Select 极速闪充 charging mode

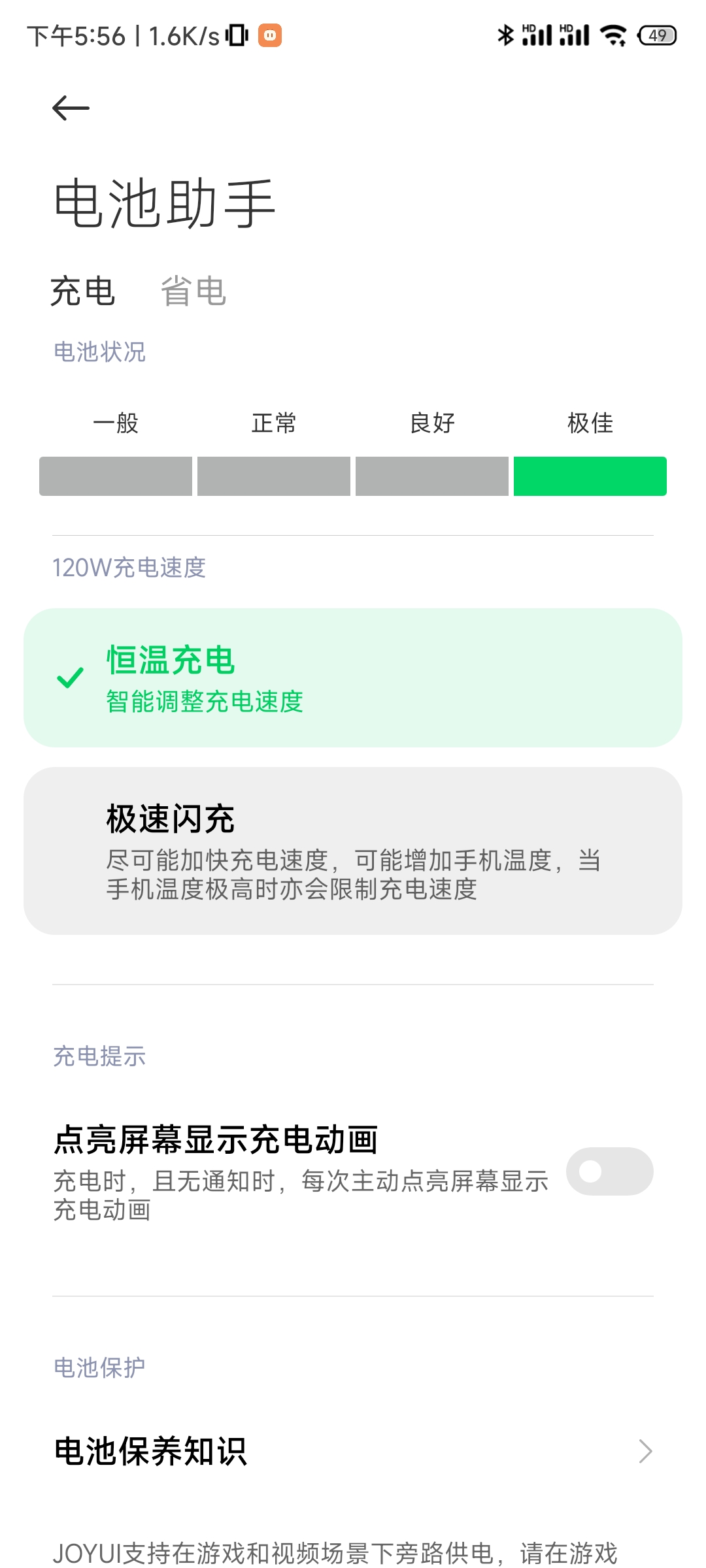pyautogui.click(x=353, y=851)
